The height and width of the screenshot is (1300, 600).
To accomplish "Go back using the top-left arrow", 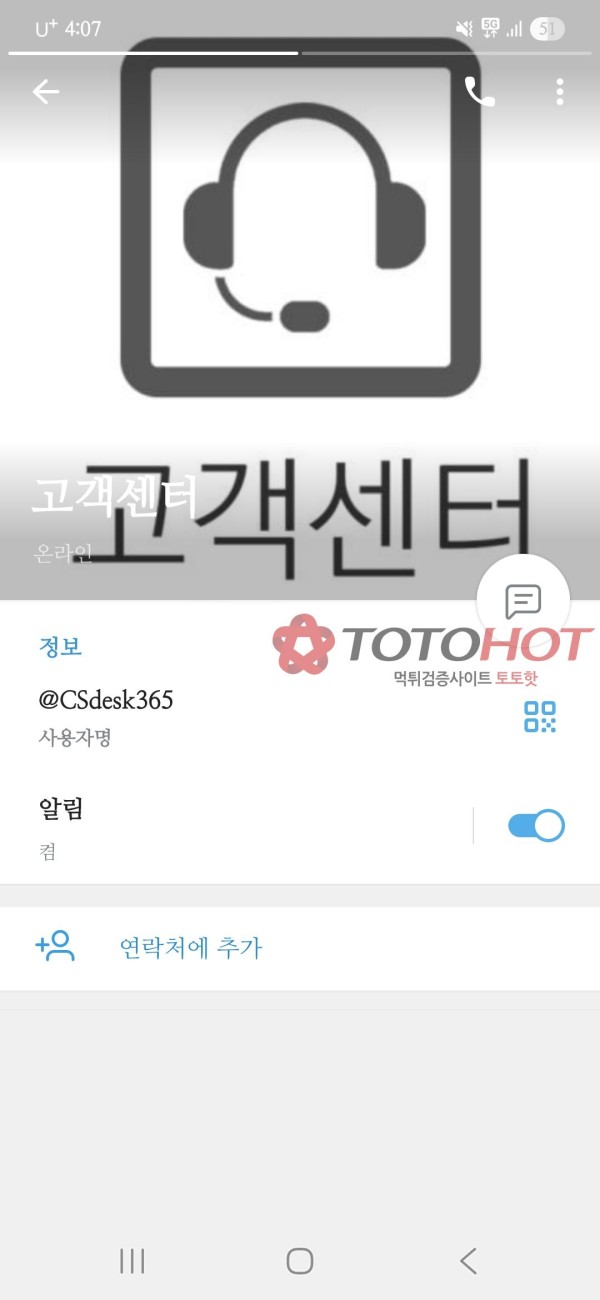I will click(x=46, y=92).
